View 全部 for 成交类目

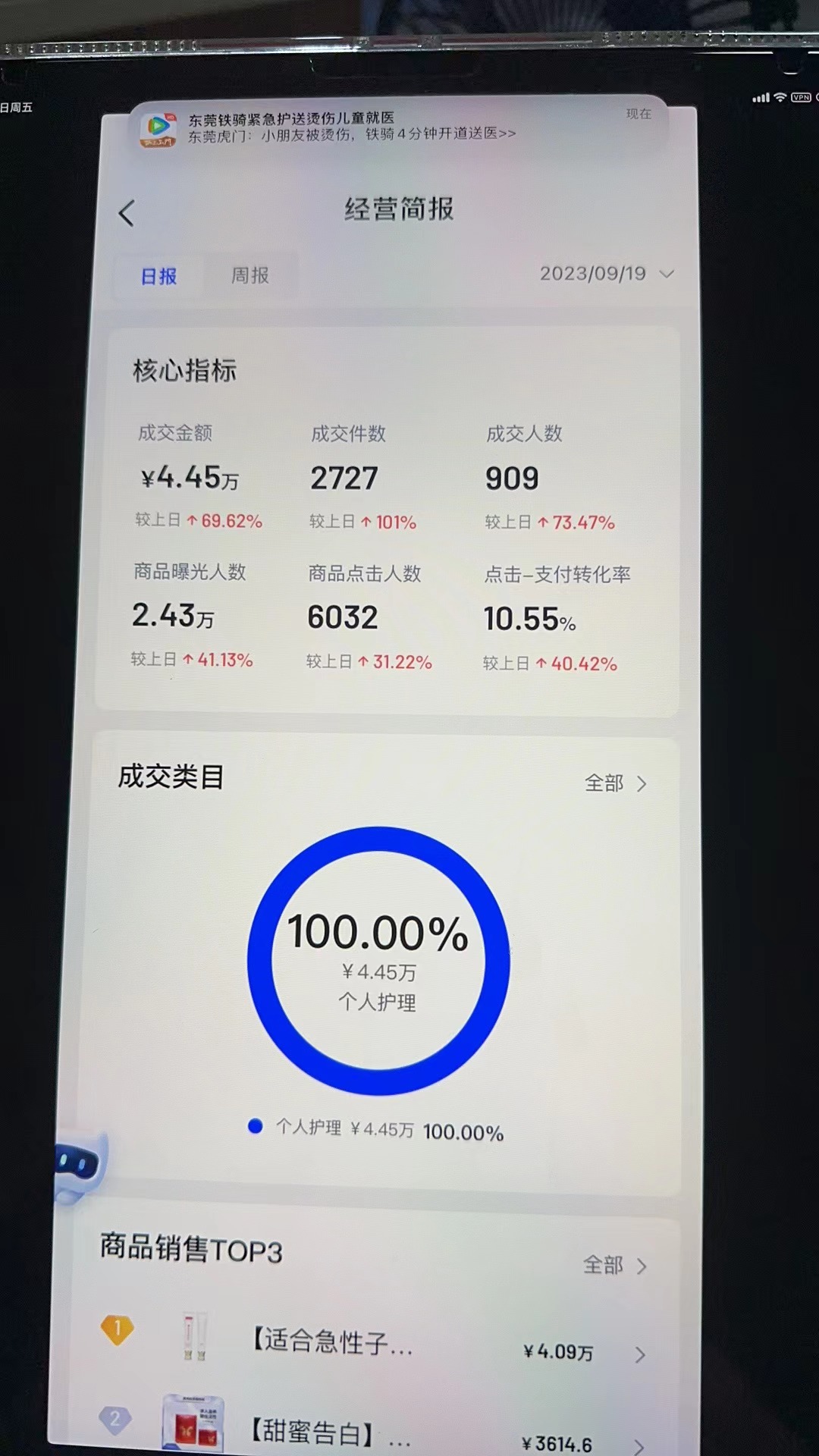pos(615,783)
